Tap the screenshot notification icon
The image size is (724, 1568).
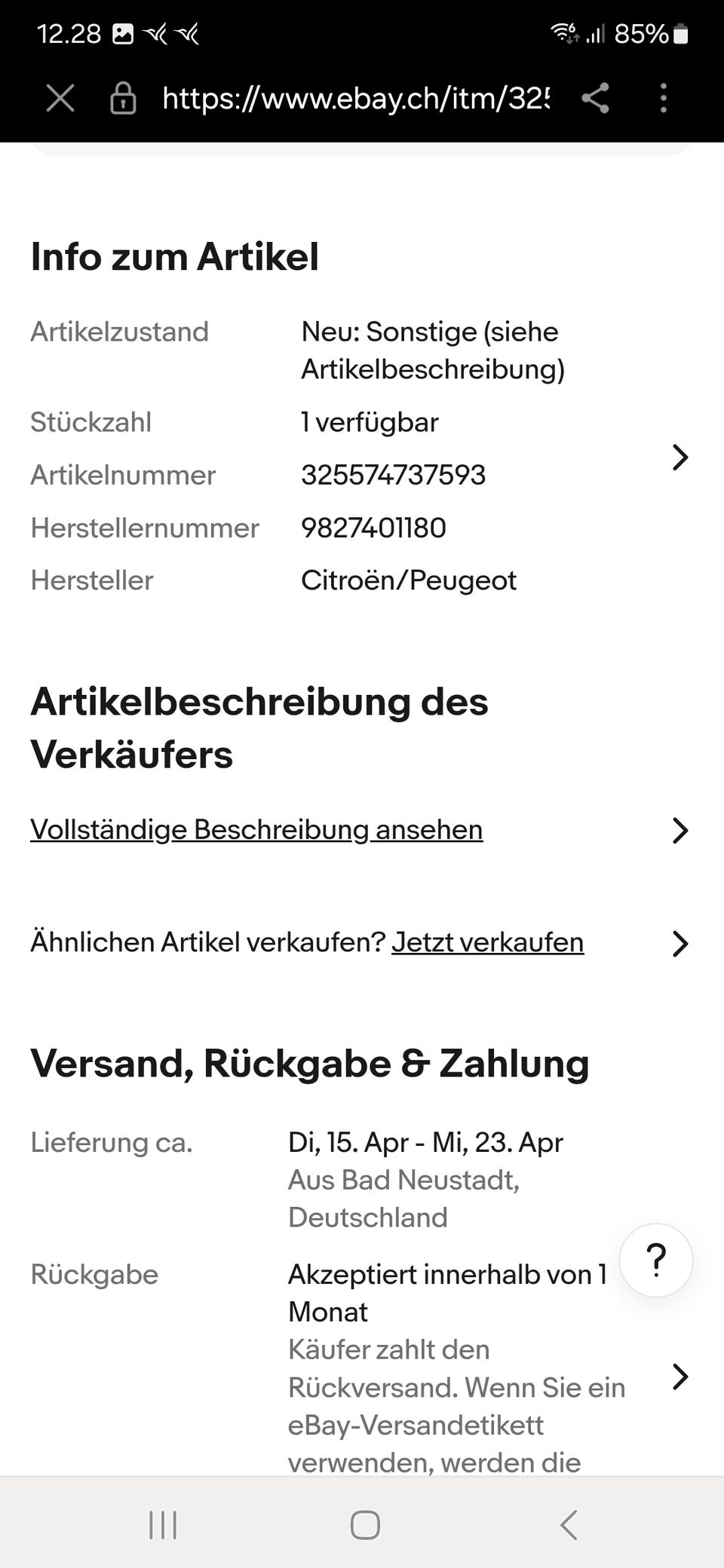point(122,33)
